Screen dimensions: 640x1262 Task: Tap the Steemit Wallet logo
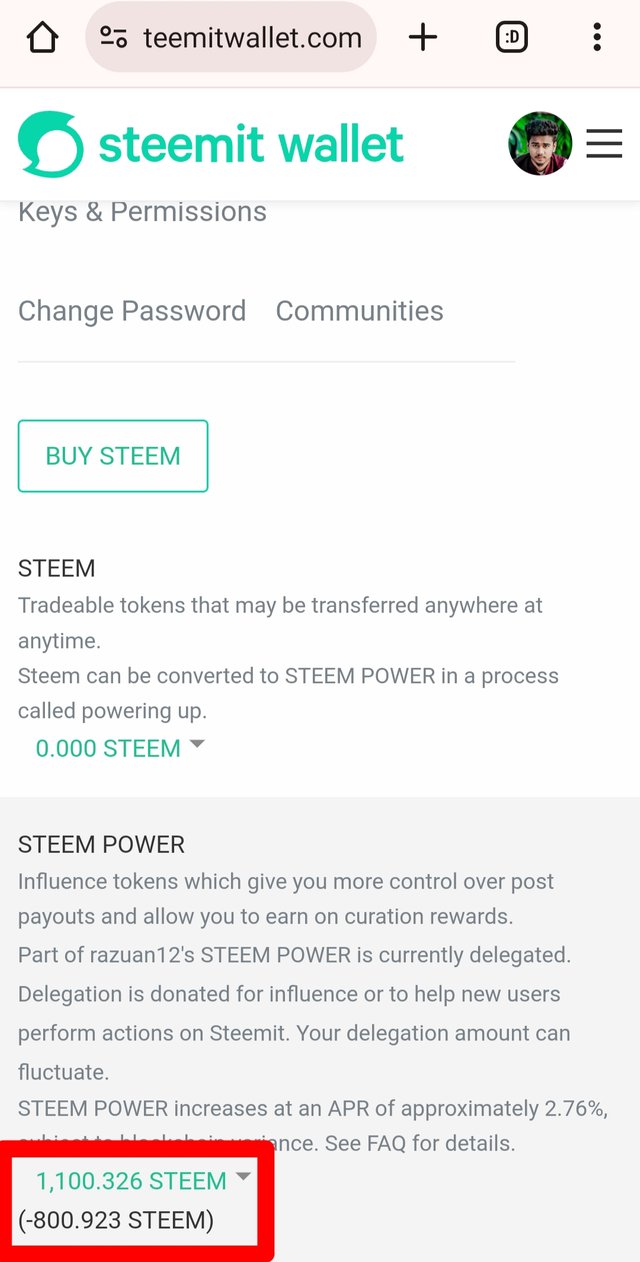[211, 145]
